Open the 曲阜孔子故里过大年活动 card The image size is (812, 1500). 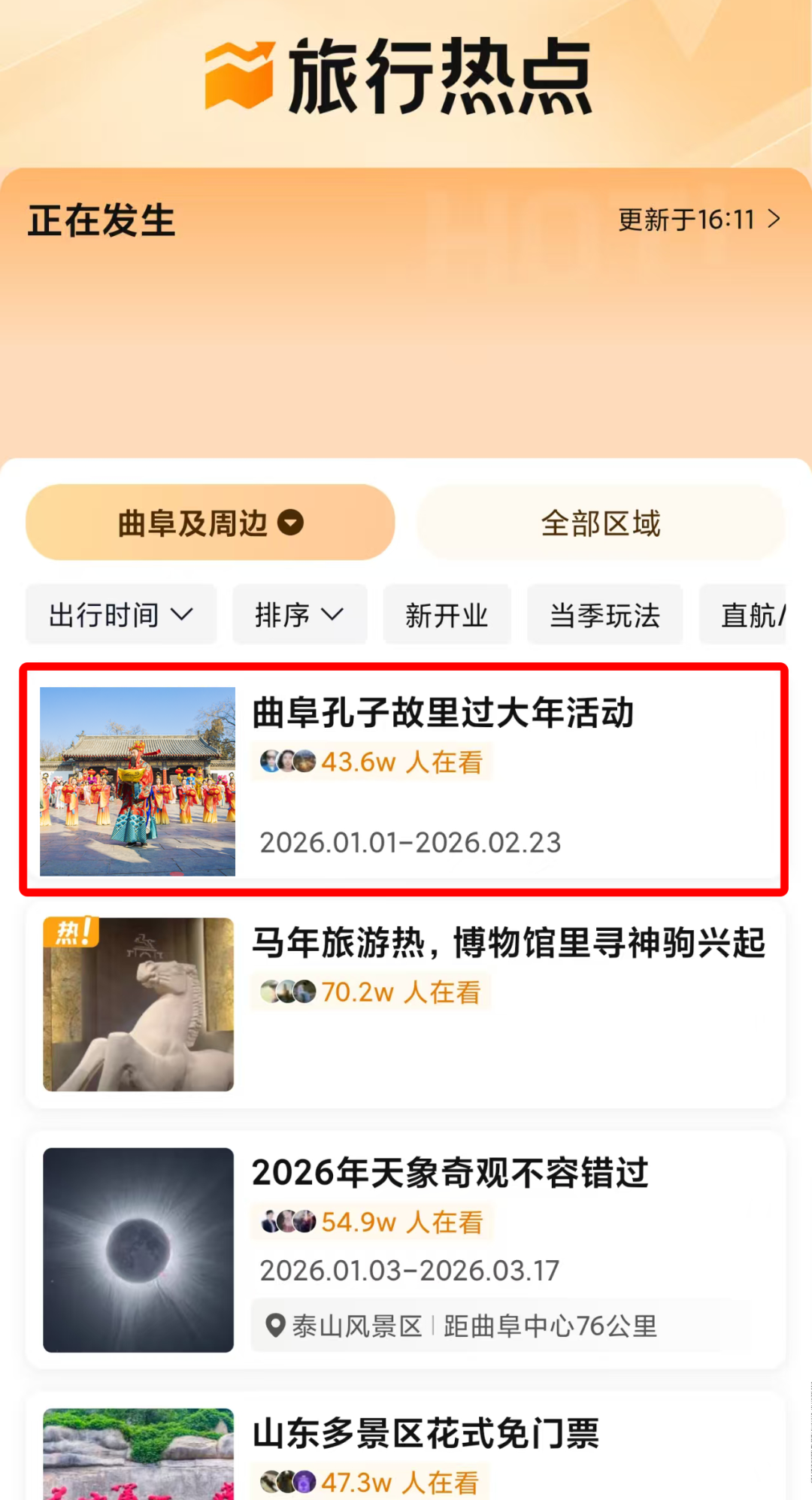point(406,778)
